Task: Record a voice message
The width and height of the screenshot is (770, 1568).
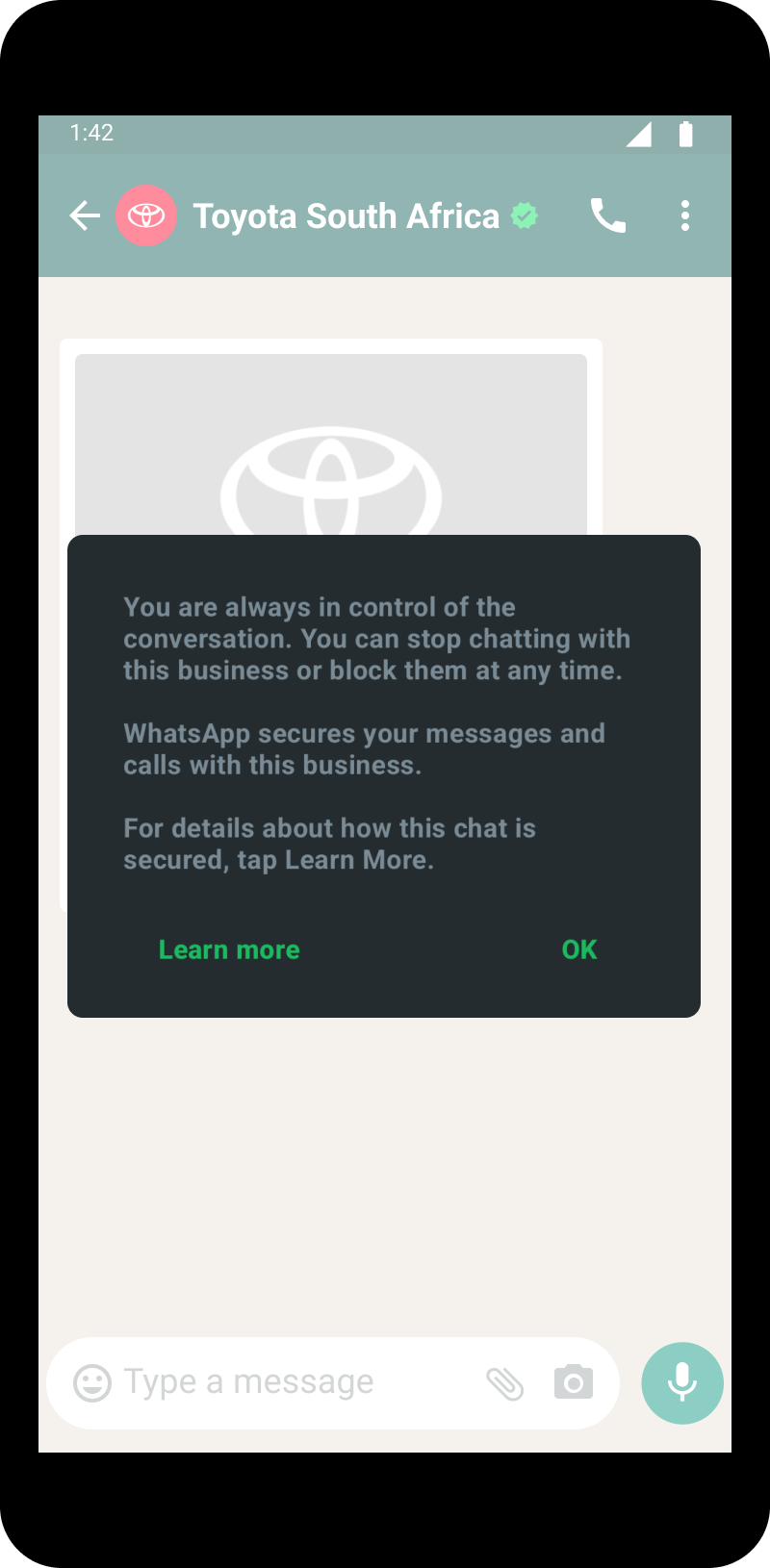Action: tap(682, 1382)
